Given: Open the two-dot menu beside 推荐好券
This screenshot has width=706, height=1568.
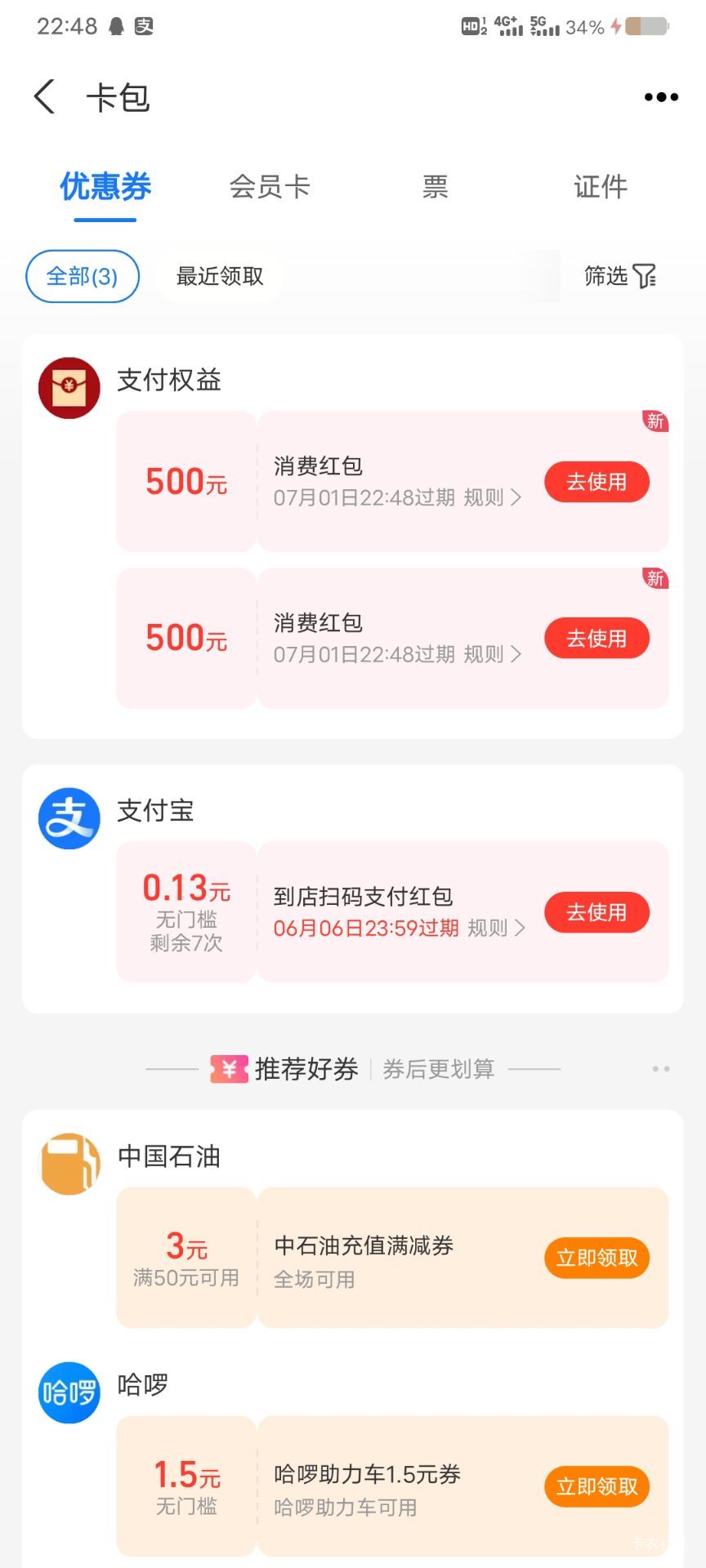Looking at the screenshot, I should tap(661, 1068).
